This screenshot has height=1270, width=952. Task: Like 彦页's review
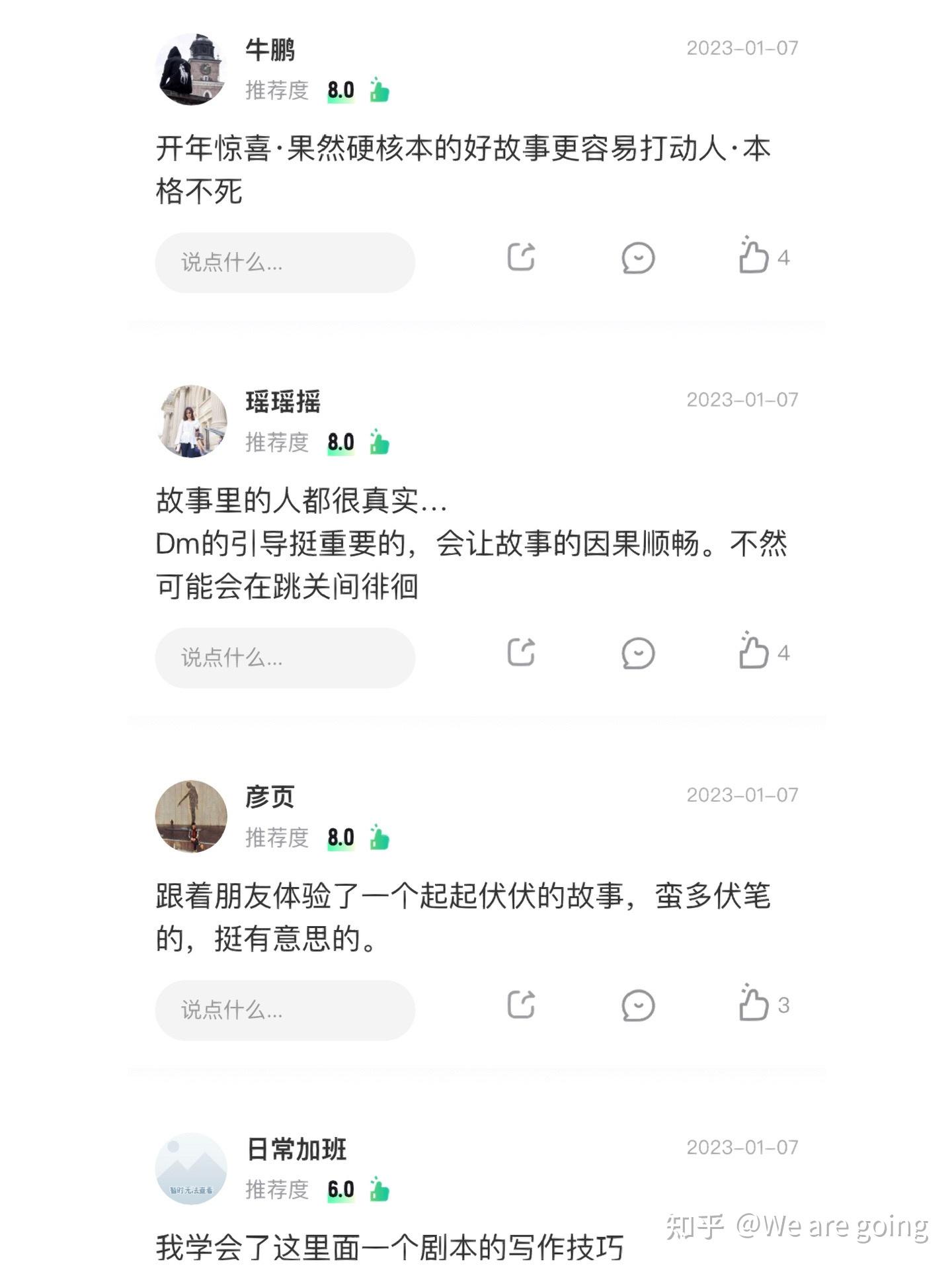point(754,1005)
